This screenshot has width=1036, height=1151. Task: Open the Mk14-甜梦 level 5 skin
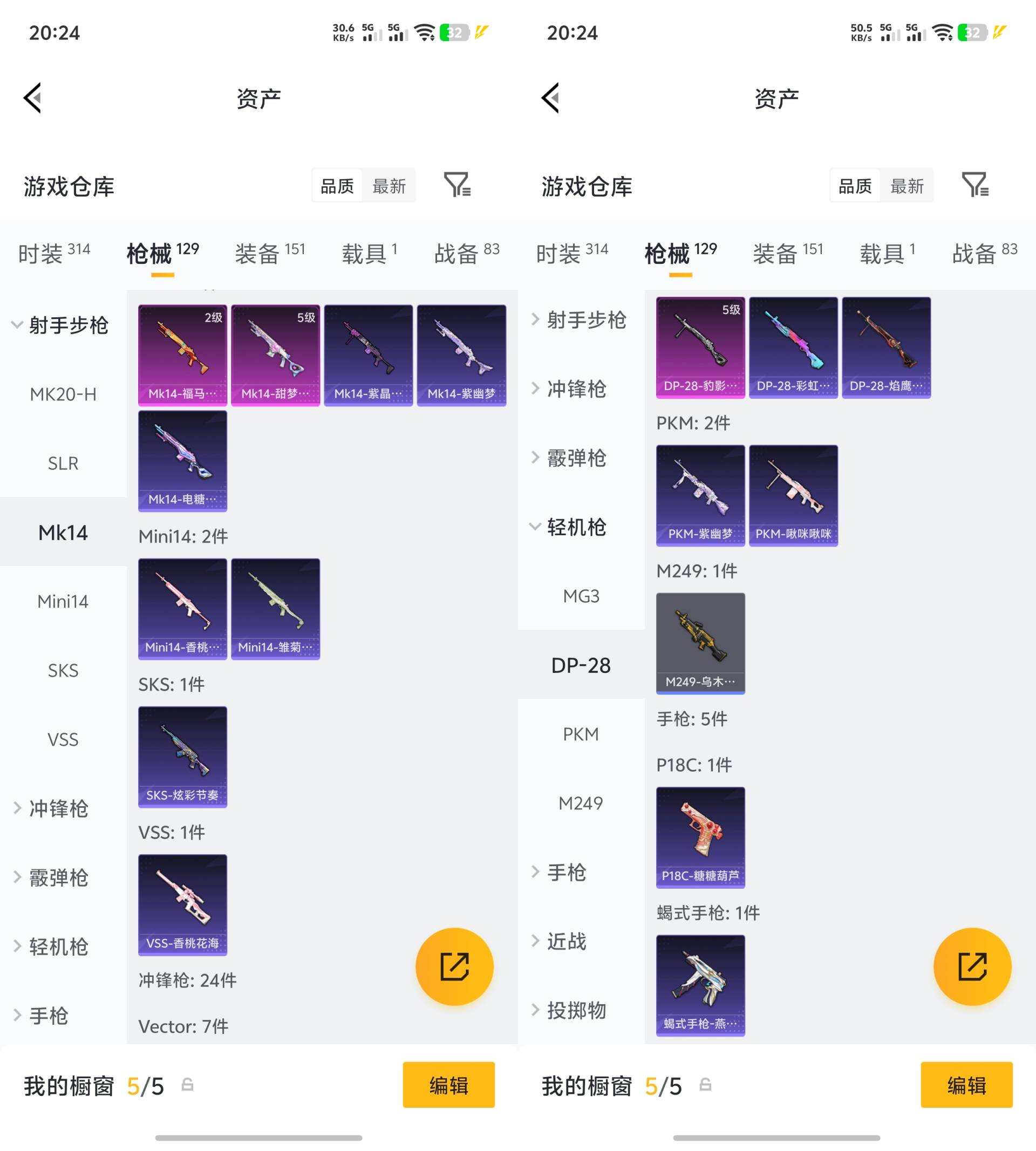(275, 354)
